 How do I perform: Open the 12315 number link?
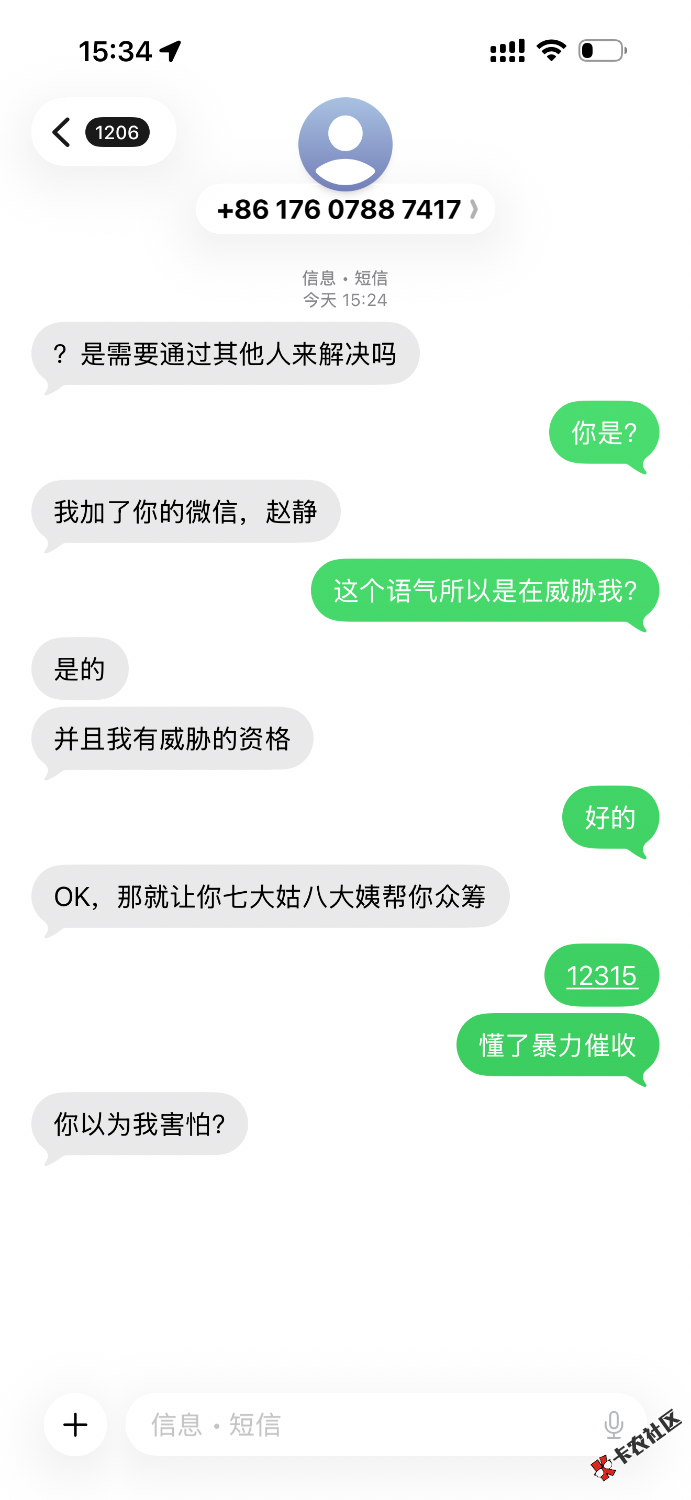602,975
